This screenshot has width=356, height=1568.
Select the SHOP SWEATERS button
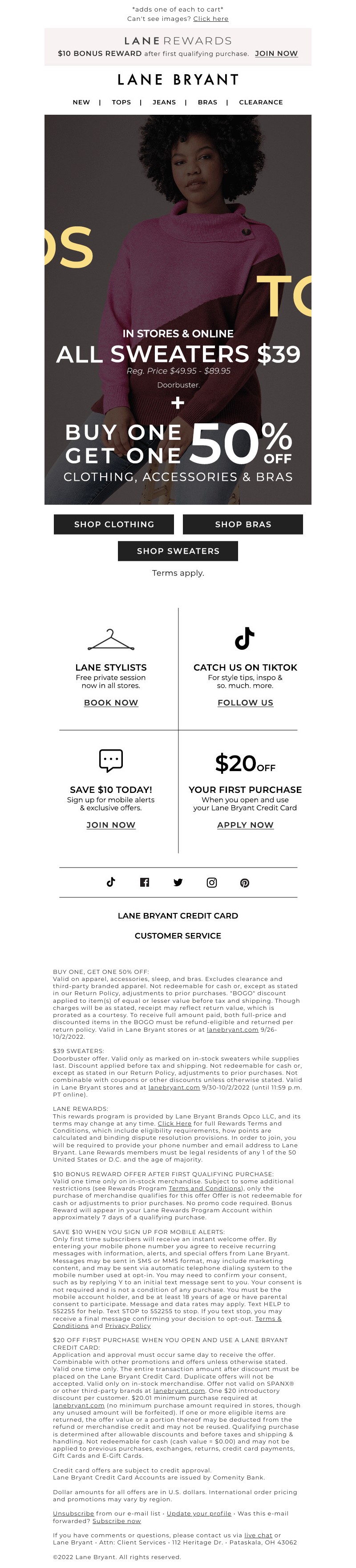pyautogui.click(x=178, y=551)
